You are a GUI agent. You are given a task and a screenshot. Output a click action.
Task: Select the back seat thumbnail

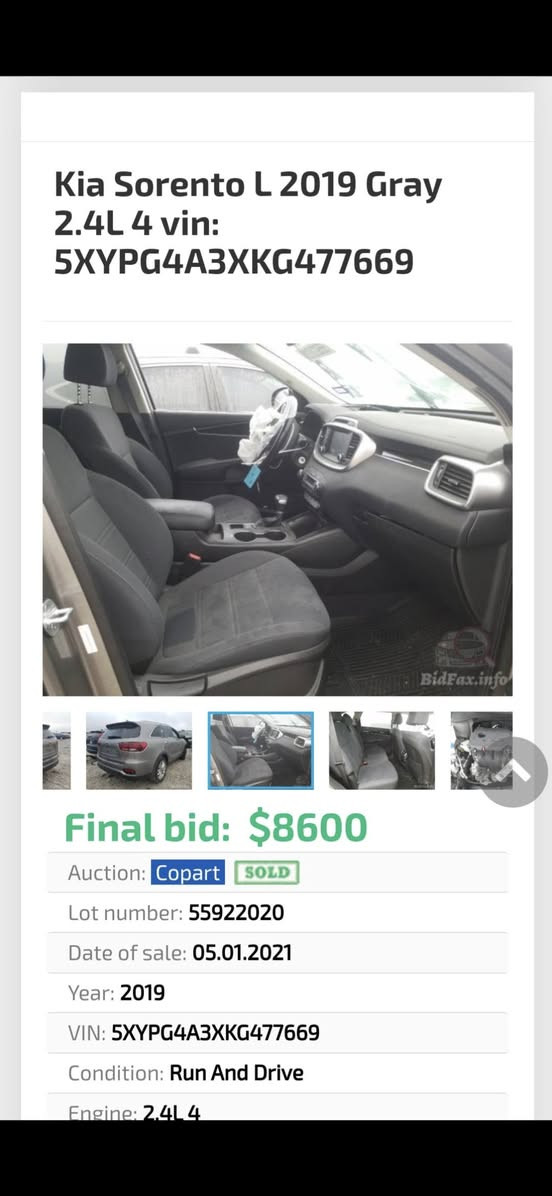tap(382, 751)
